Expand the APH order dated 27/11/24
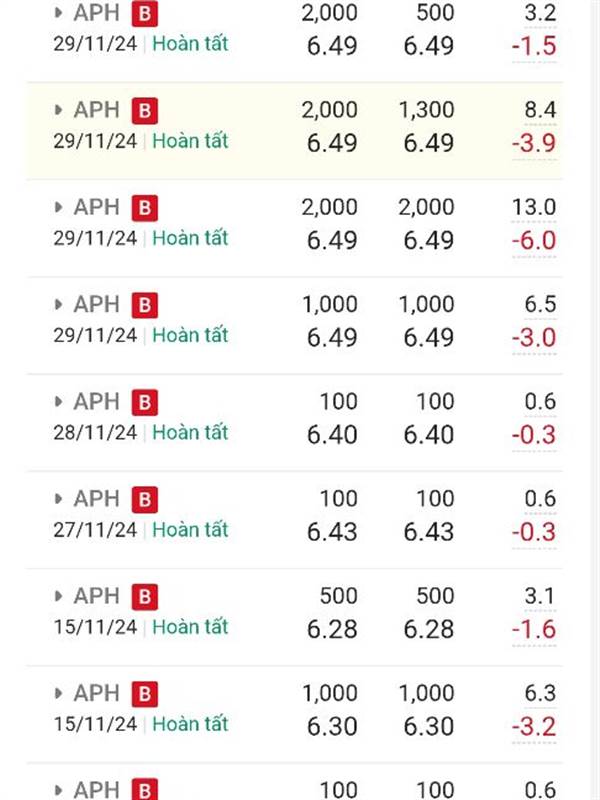The height and width of the screenshot is (800, 600). coord(59,499)
